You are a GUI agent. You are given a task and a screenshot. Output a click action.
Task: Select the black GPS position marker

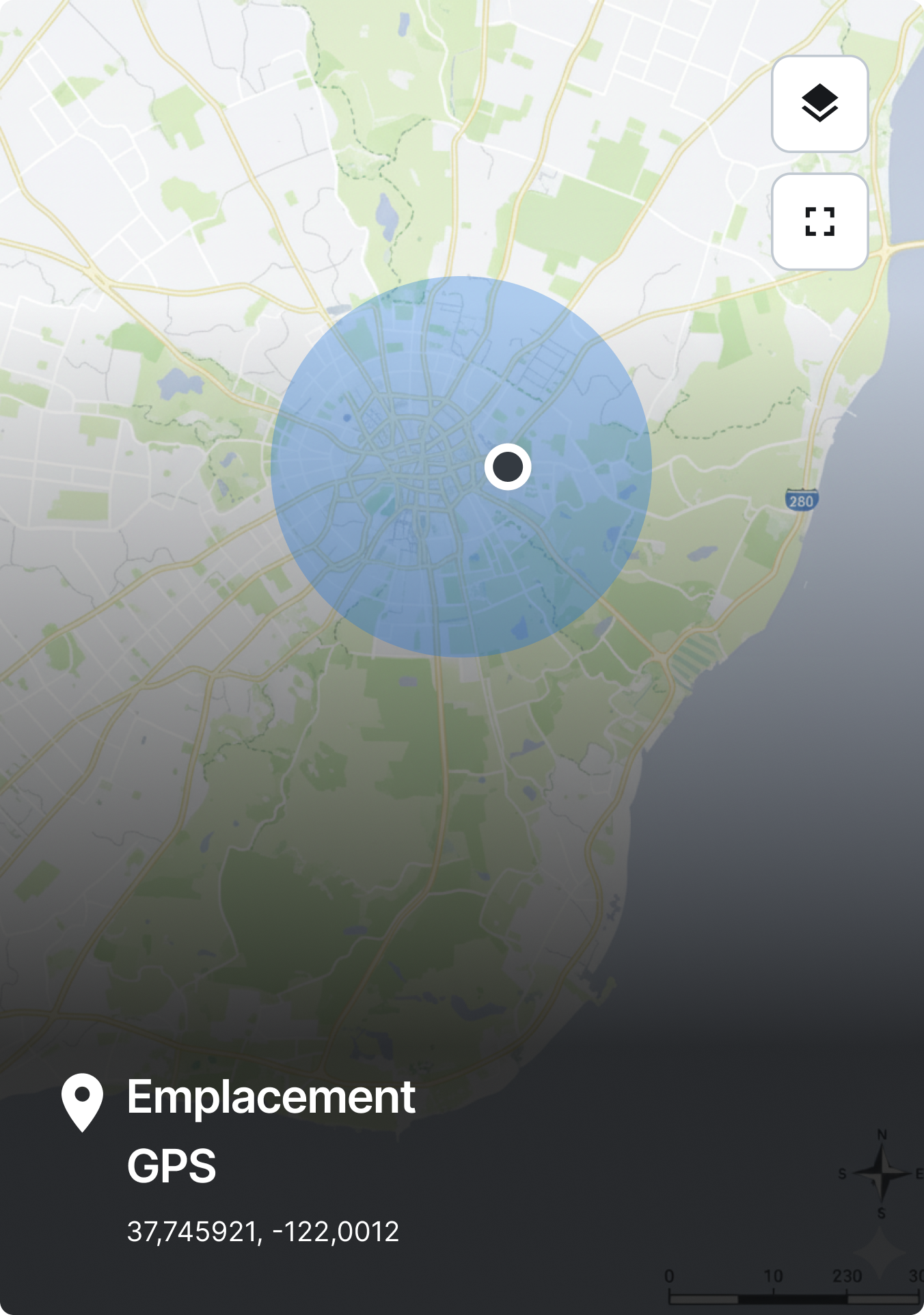point(508,465)
